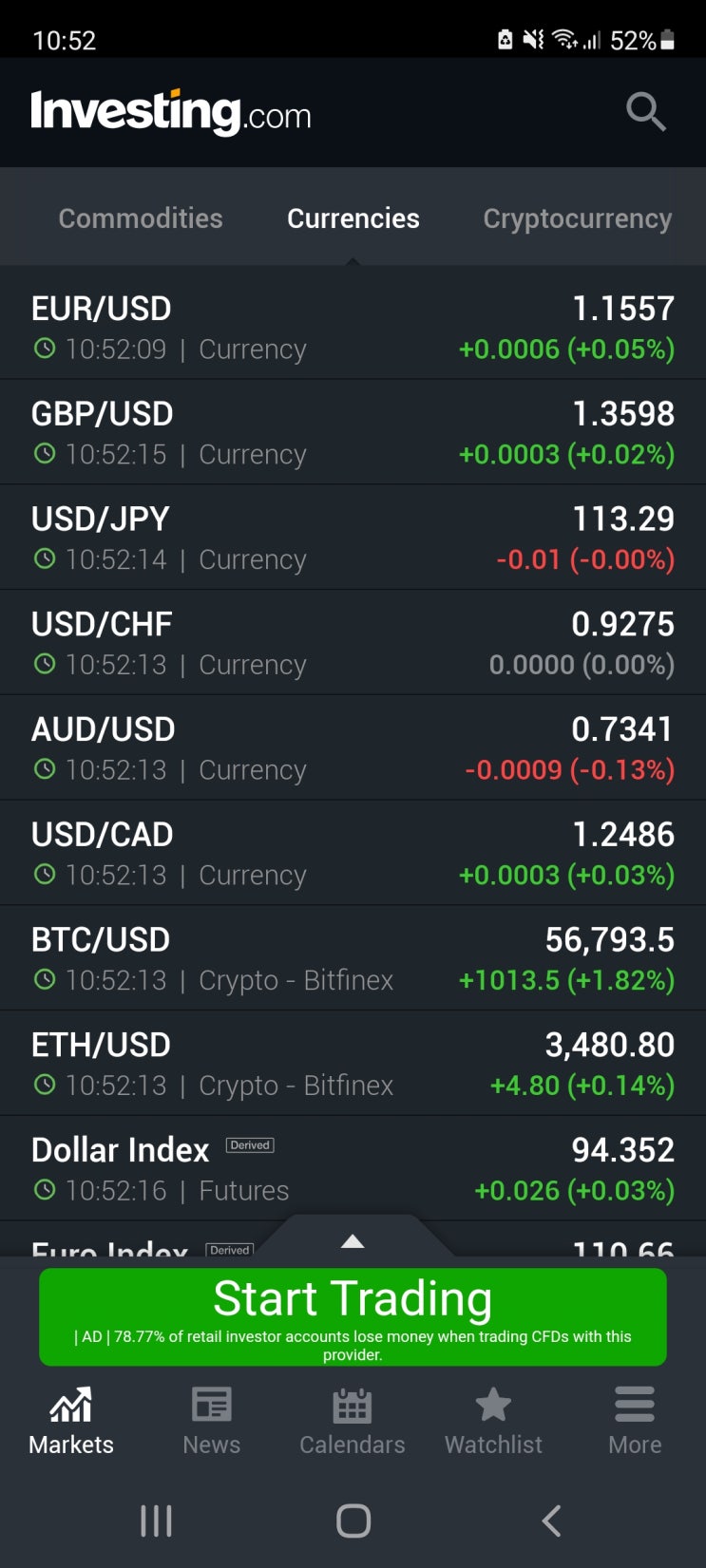706x1568 pixels.
Task: Switch to Watchlist
Action: coord(493,1420)
